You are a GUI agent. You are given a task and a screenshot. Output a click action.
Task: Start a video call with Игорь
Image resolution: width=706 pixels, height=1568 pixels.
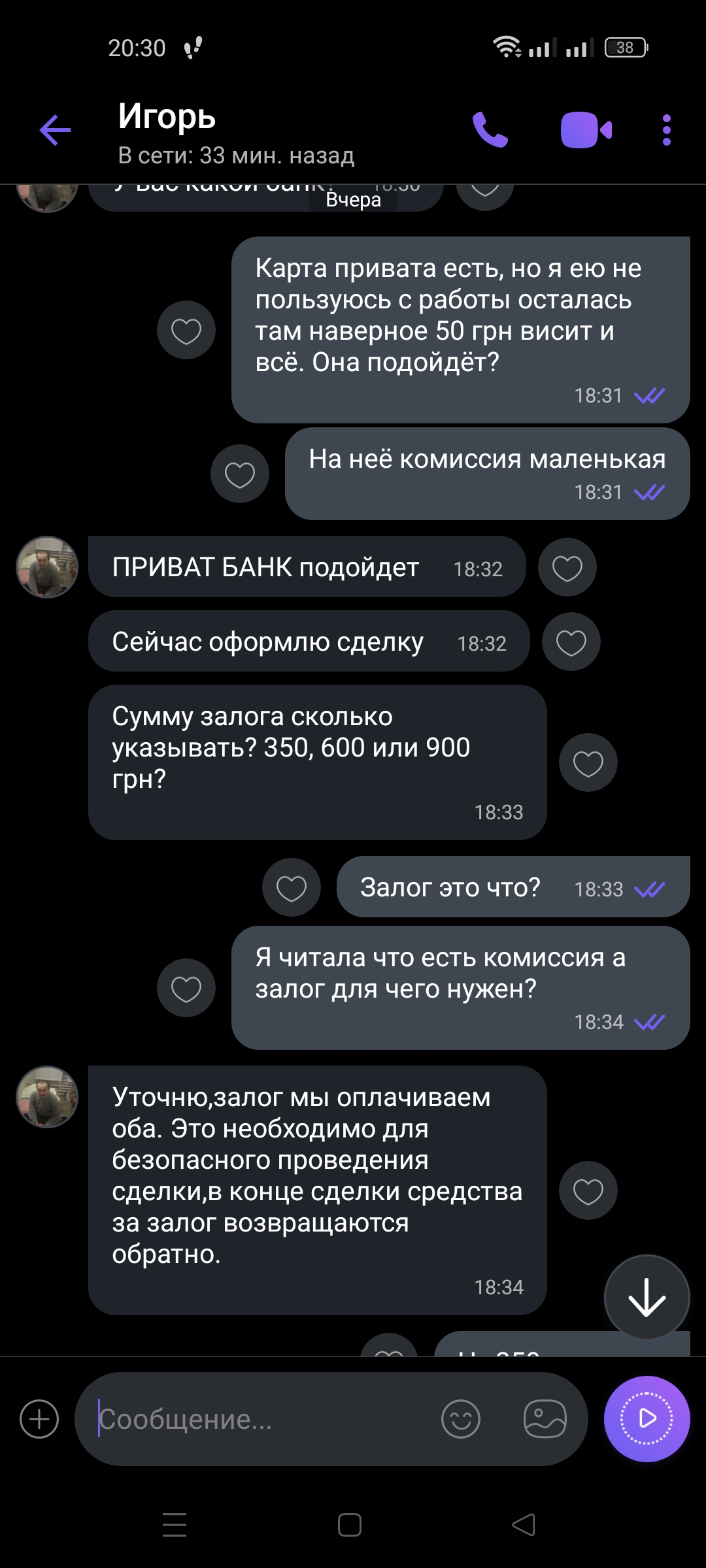click(586, 130)
